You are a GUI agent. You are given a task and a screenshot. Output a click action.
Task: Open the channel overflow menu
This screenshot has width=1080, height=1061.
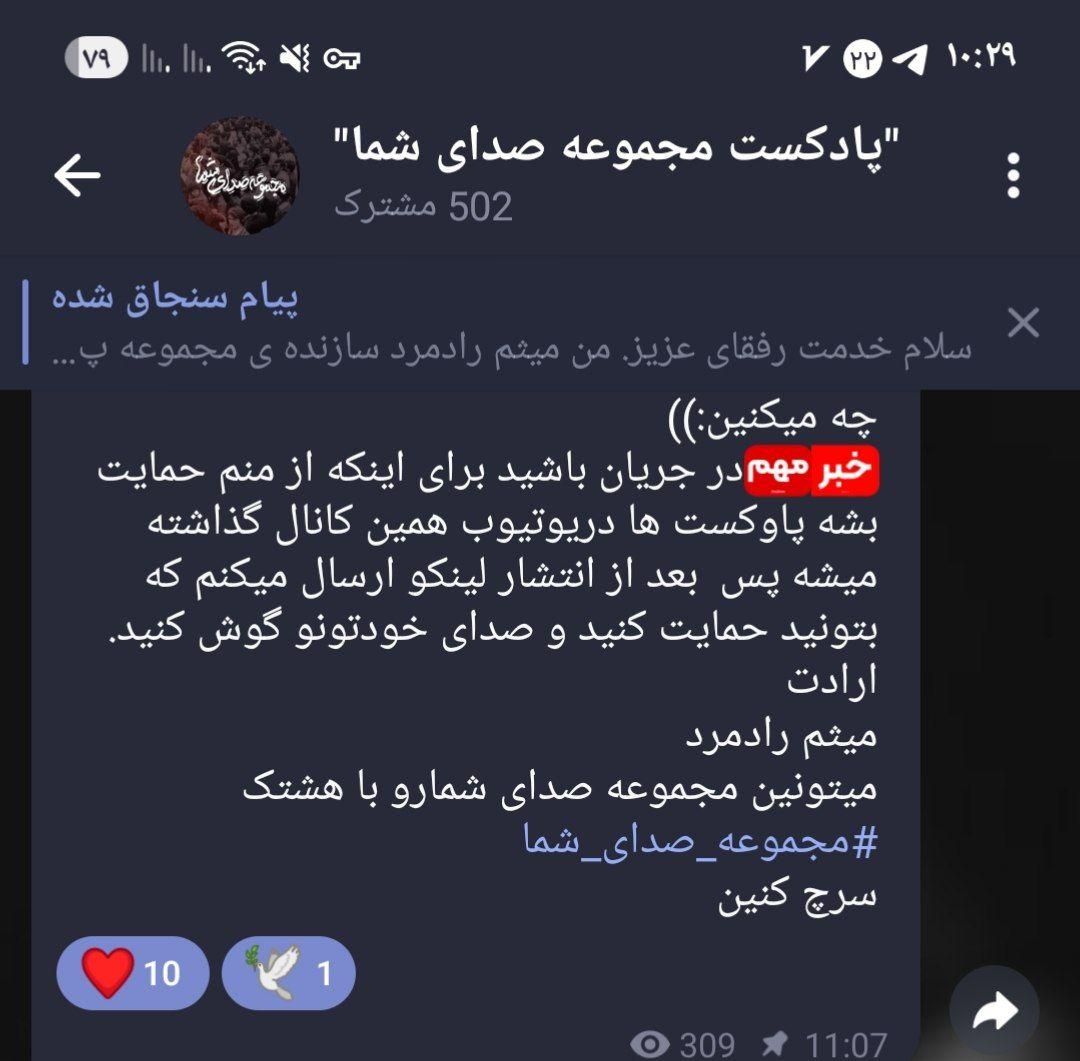(1013, 176)
